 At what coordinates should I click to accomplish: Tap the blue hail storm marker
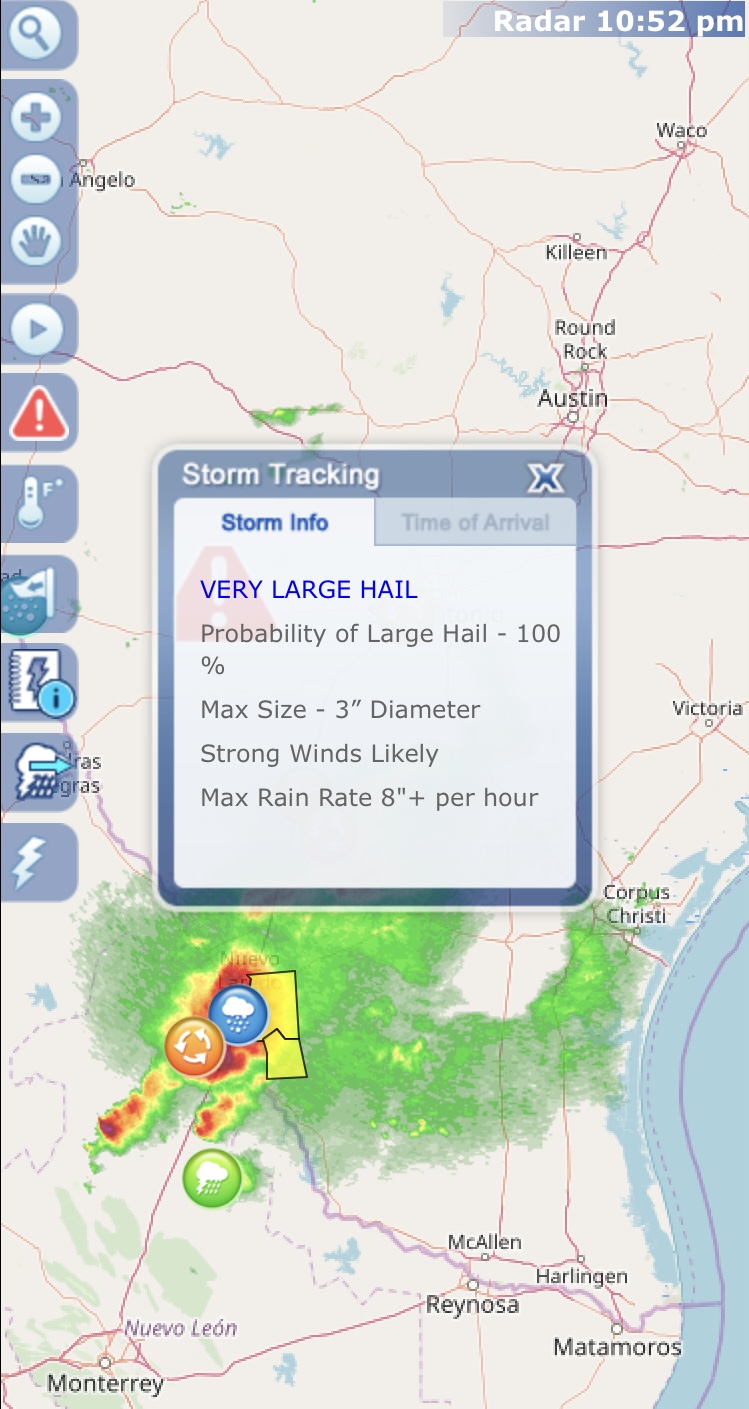(238, 1015)
